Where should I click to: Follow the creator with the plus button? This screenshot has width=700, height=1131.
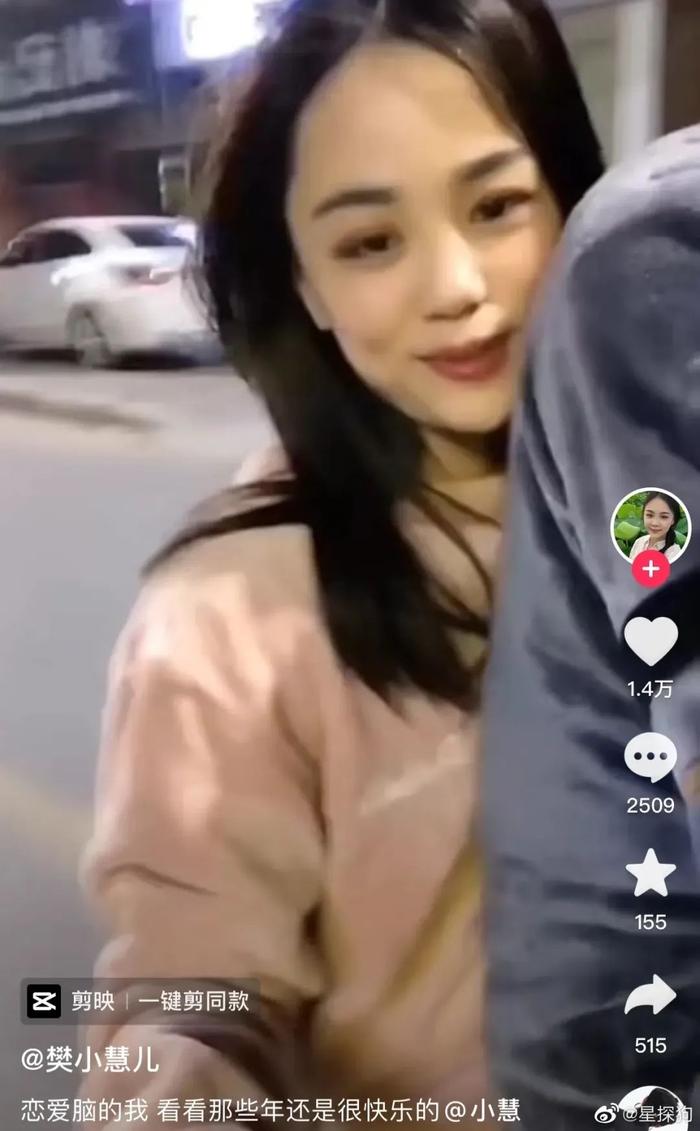[650, 569]
